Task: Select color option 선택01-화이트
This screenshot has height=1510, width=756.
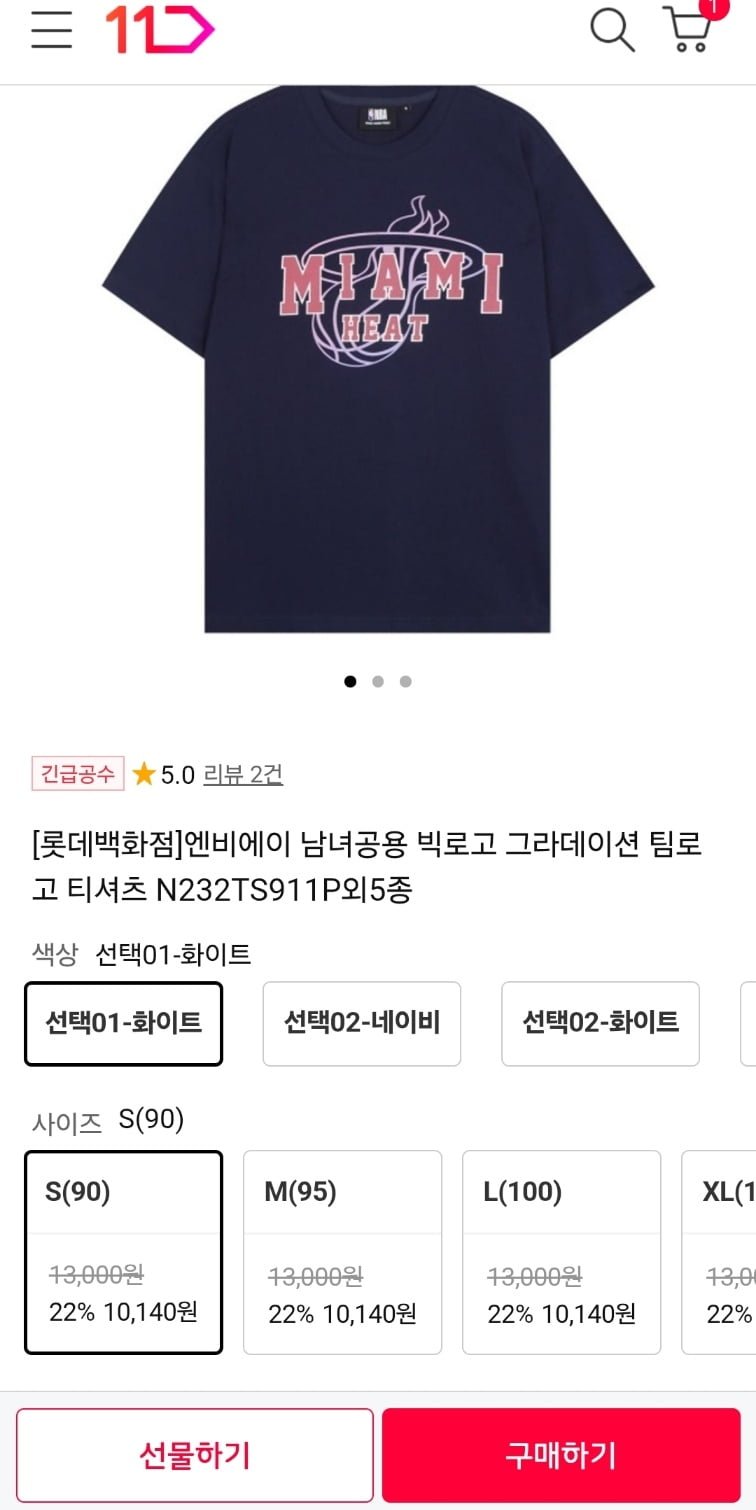Action: tap(124, 1023)
